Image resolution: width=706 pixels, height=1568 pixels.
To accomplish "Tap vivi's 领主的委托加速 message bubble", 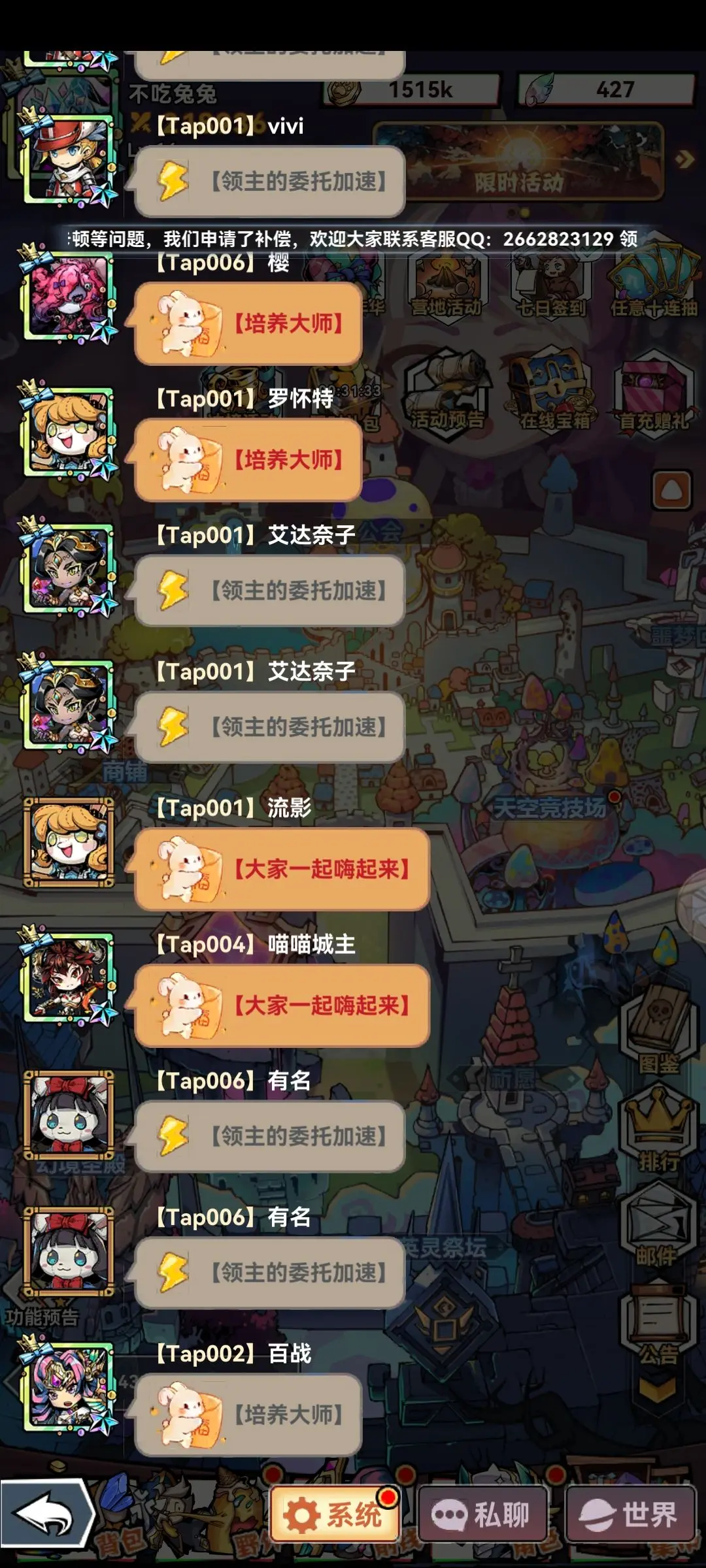I will click(x=270, y=181).
